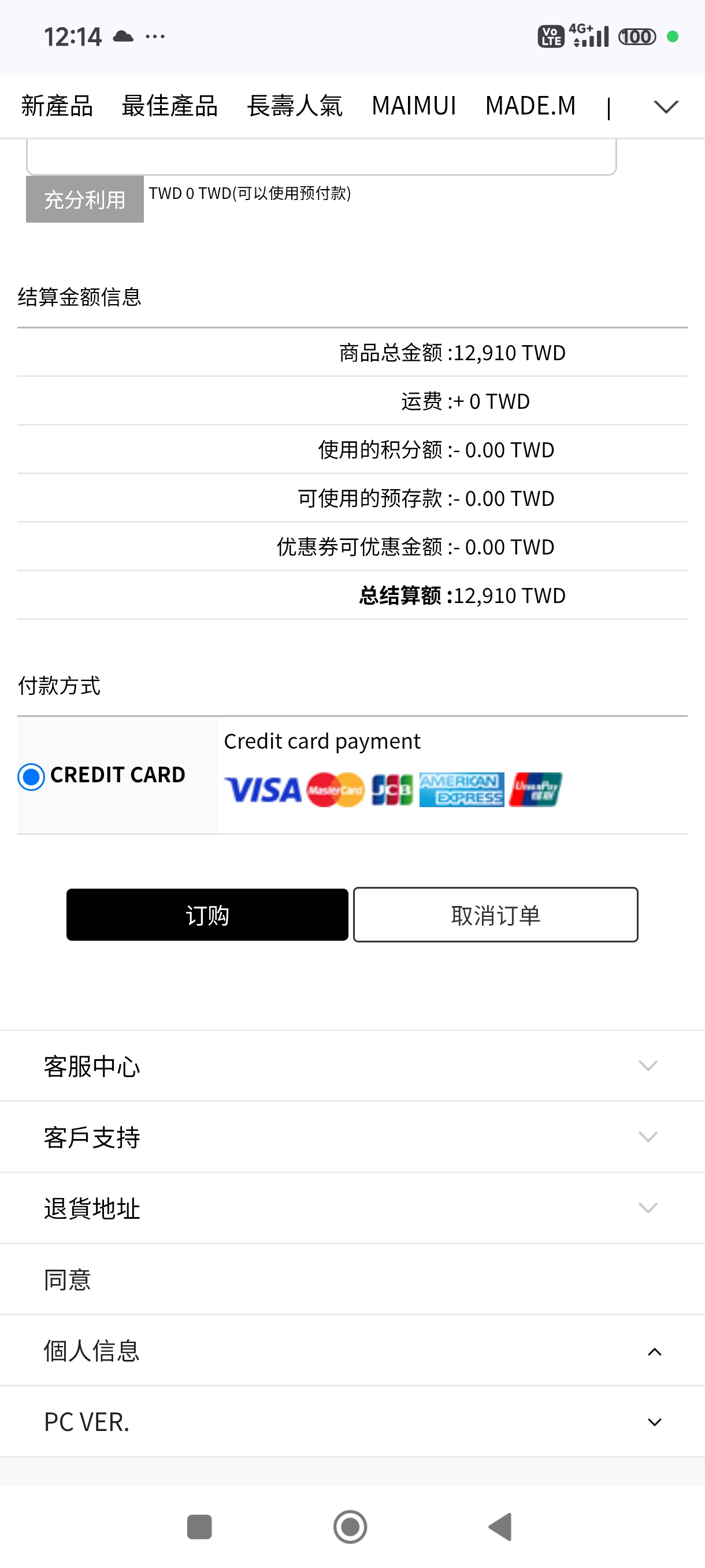Select the CREDIT CARD payment option
This screenshot has height=1568, width=705.
(31, 776)
